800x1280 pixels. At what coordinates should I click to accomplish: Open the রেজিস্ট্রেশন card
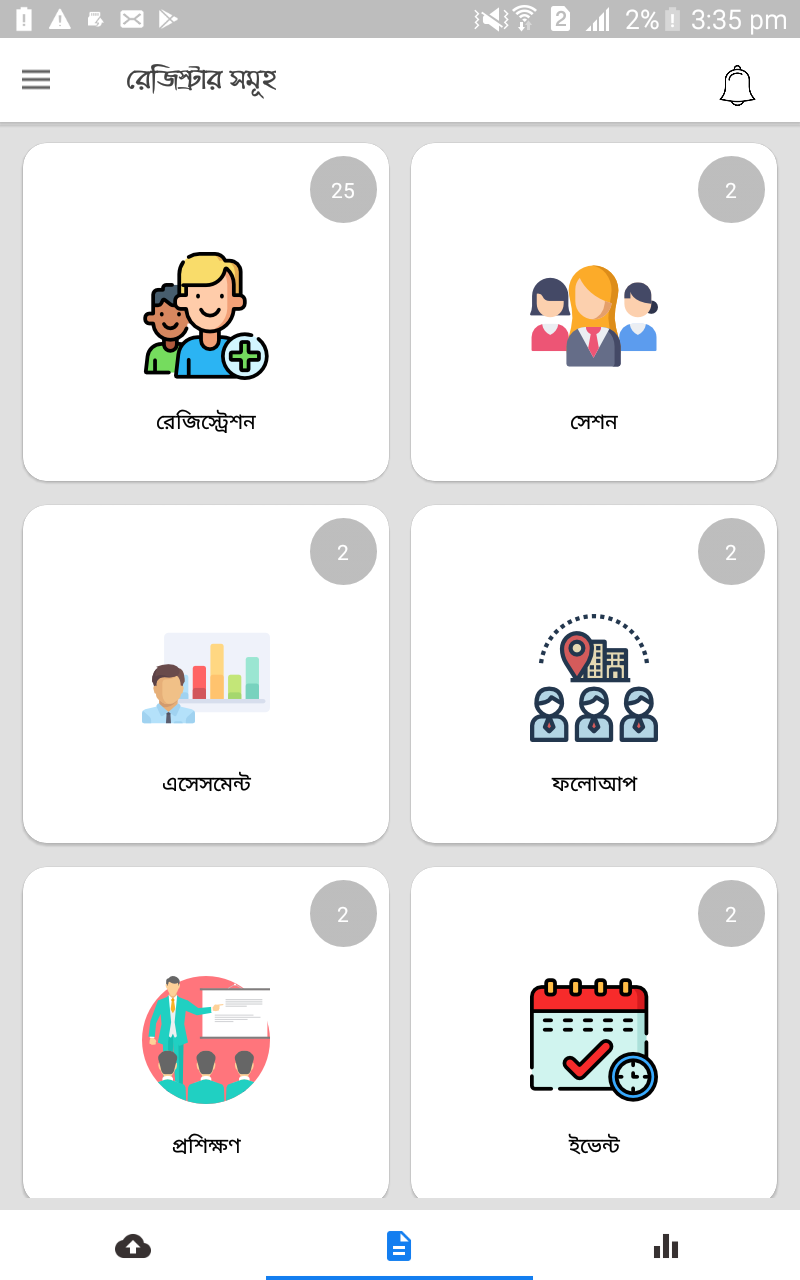[206, 312]
